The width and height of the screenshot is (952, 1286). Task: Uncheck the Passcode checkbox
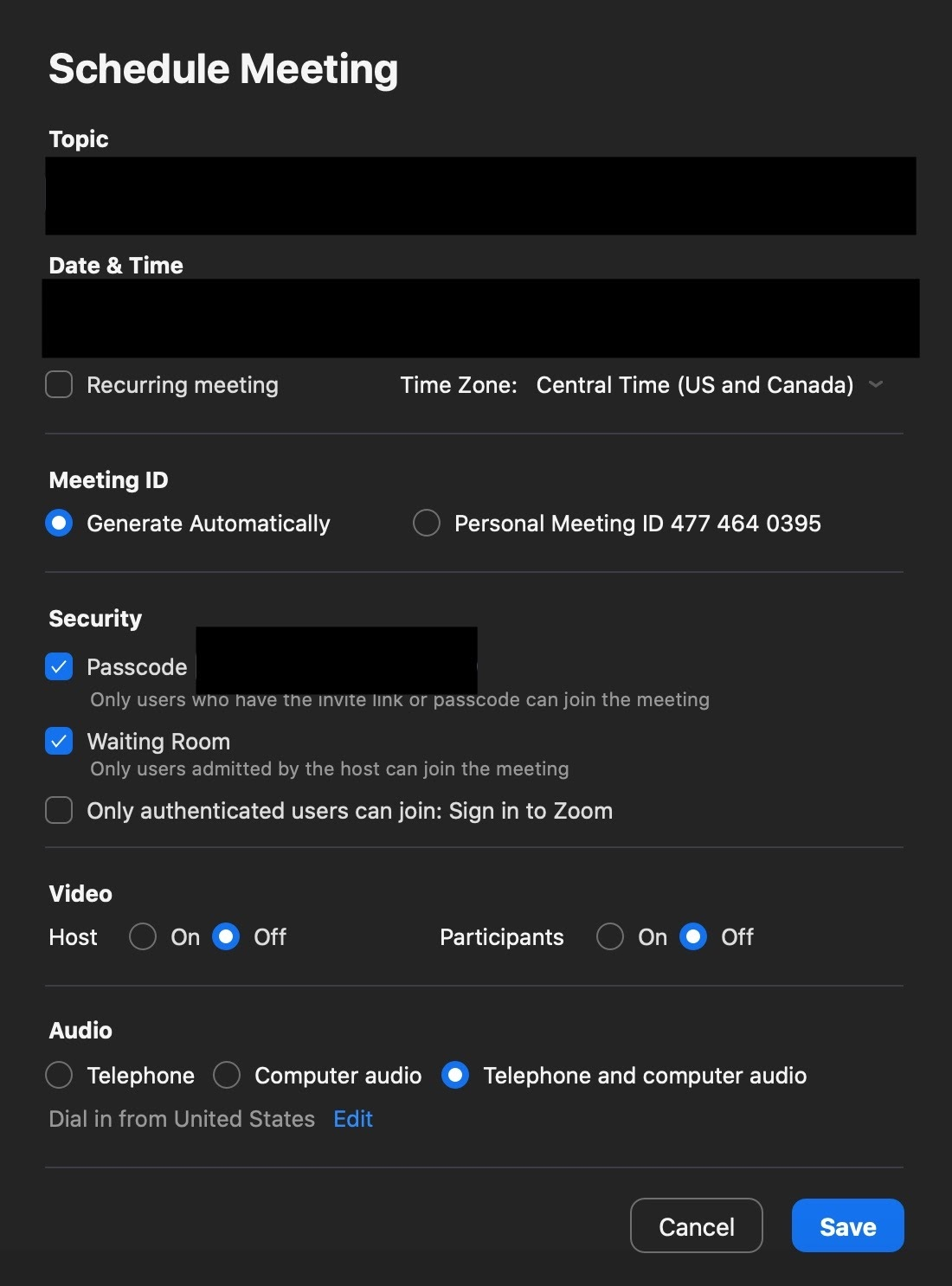click(59, 667)
